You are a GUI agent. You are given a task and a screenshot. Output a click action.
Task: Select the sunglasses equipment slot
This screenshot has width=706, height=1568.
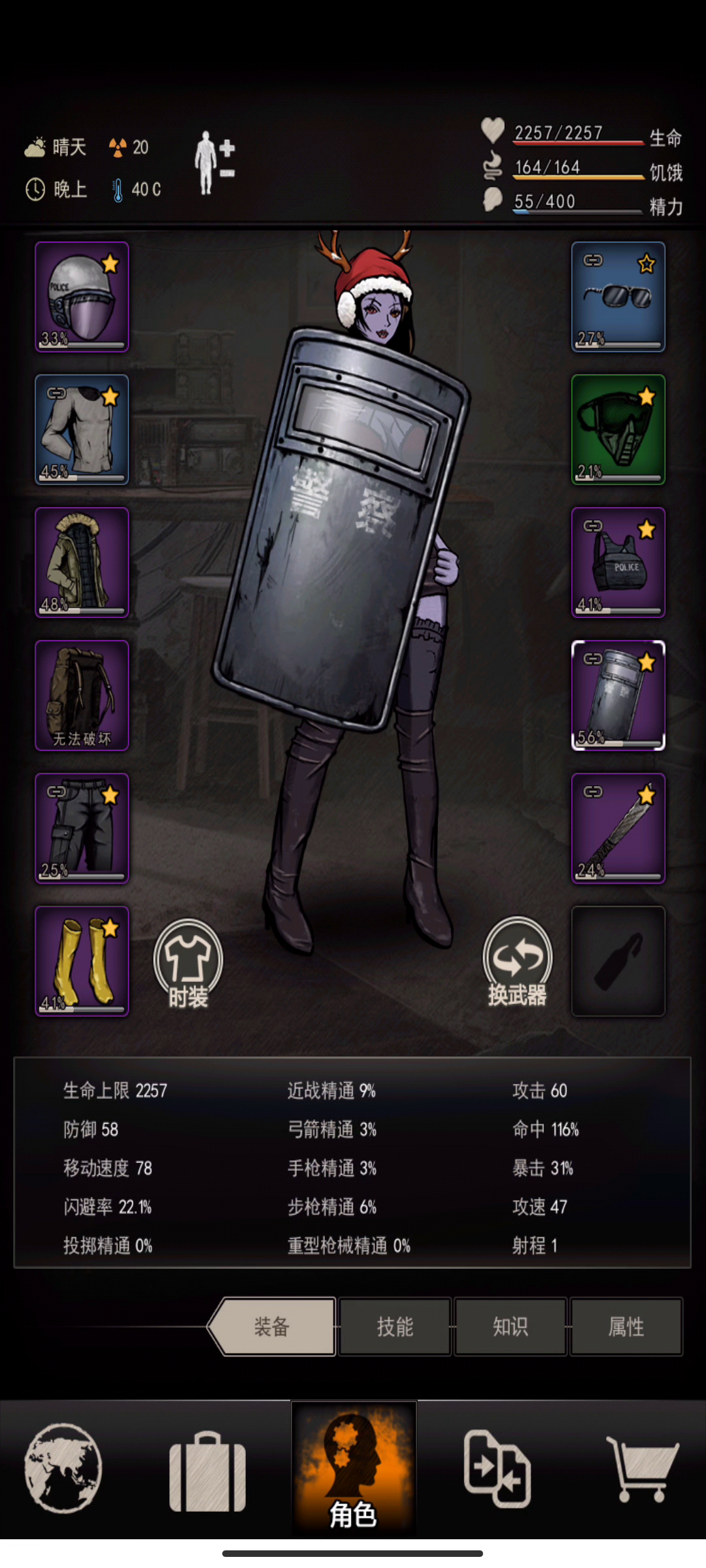[618, 297]
